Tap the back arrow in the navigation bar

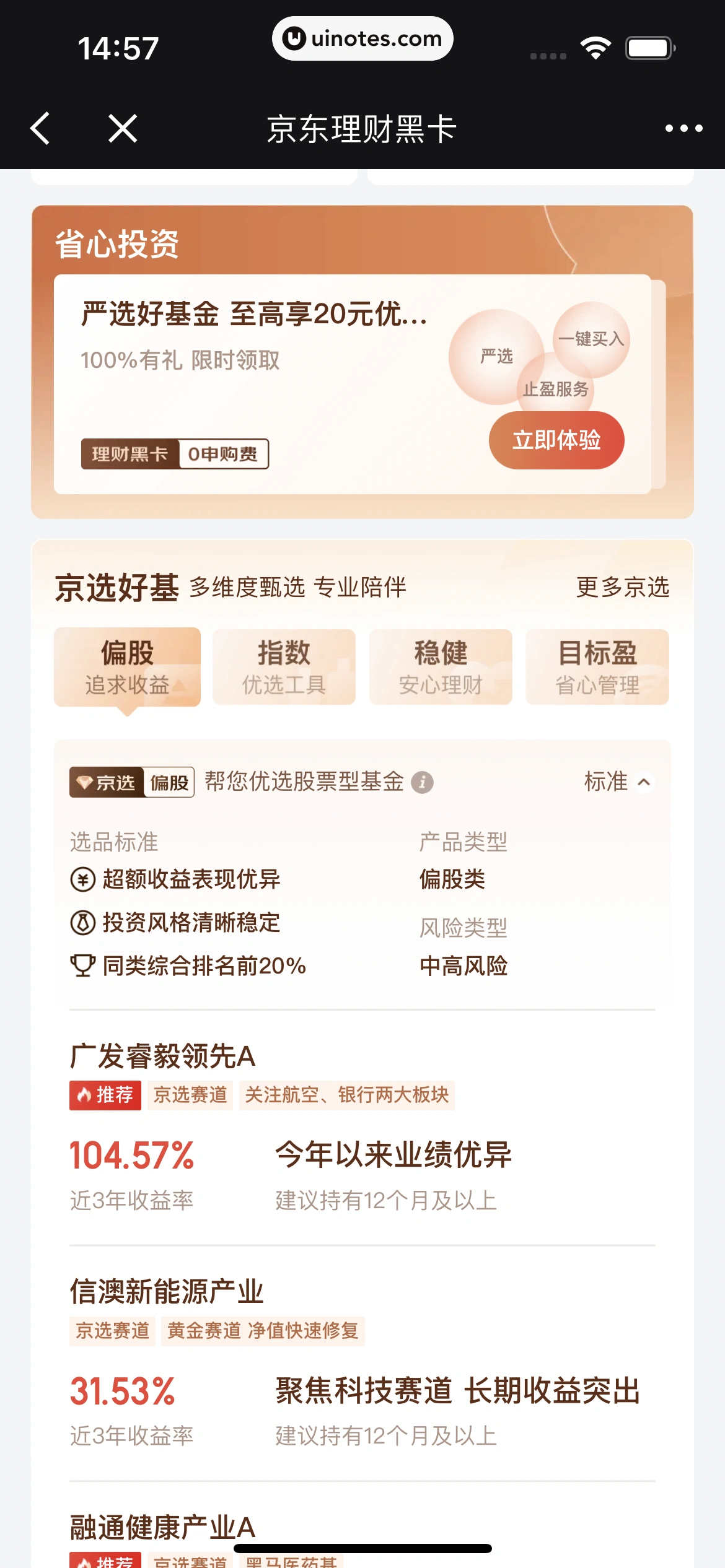(x=40, y=129)
